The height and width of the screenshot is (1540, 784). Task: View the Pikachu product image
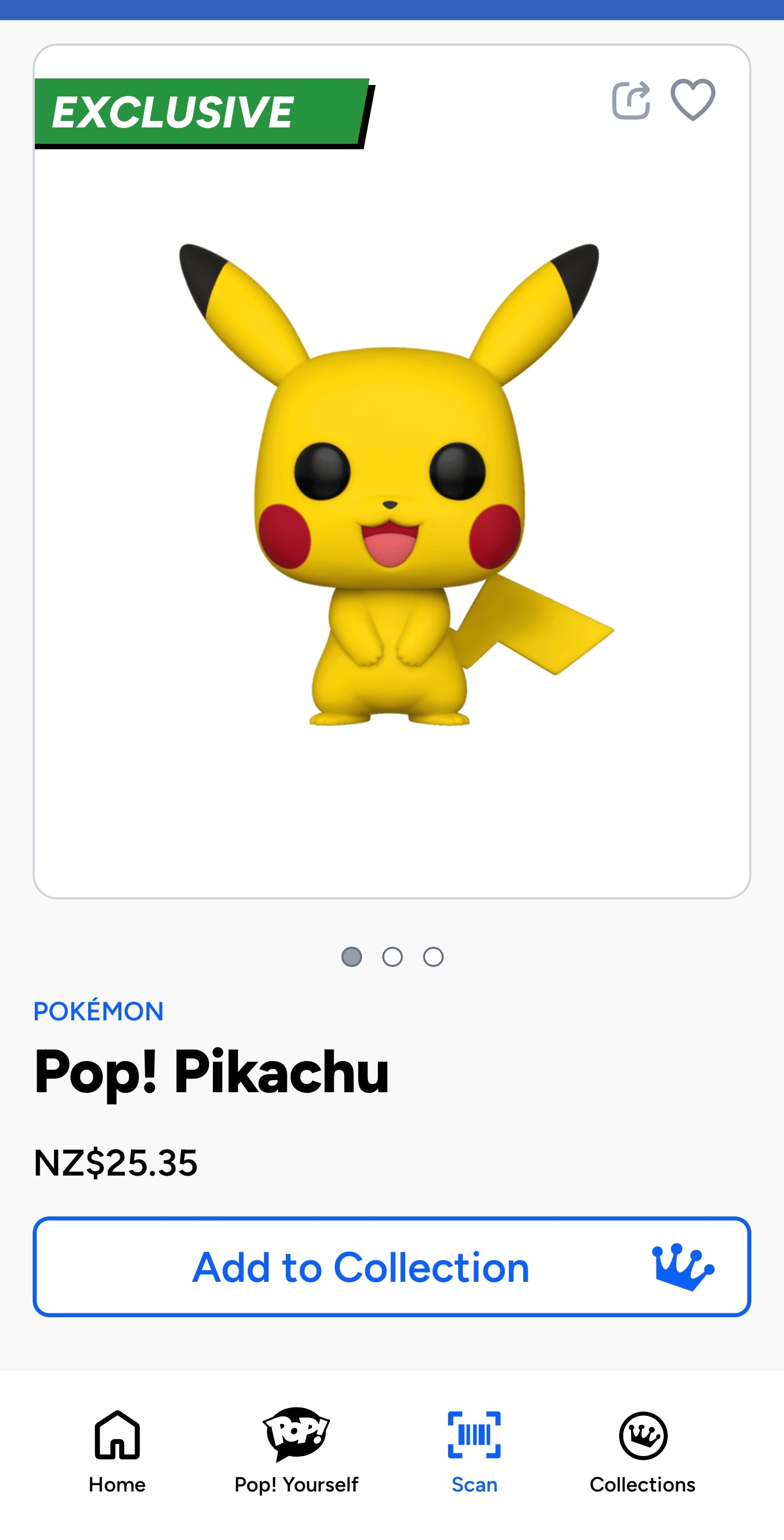pos(391,484)
